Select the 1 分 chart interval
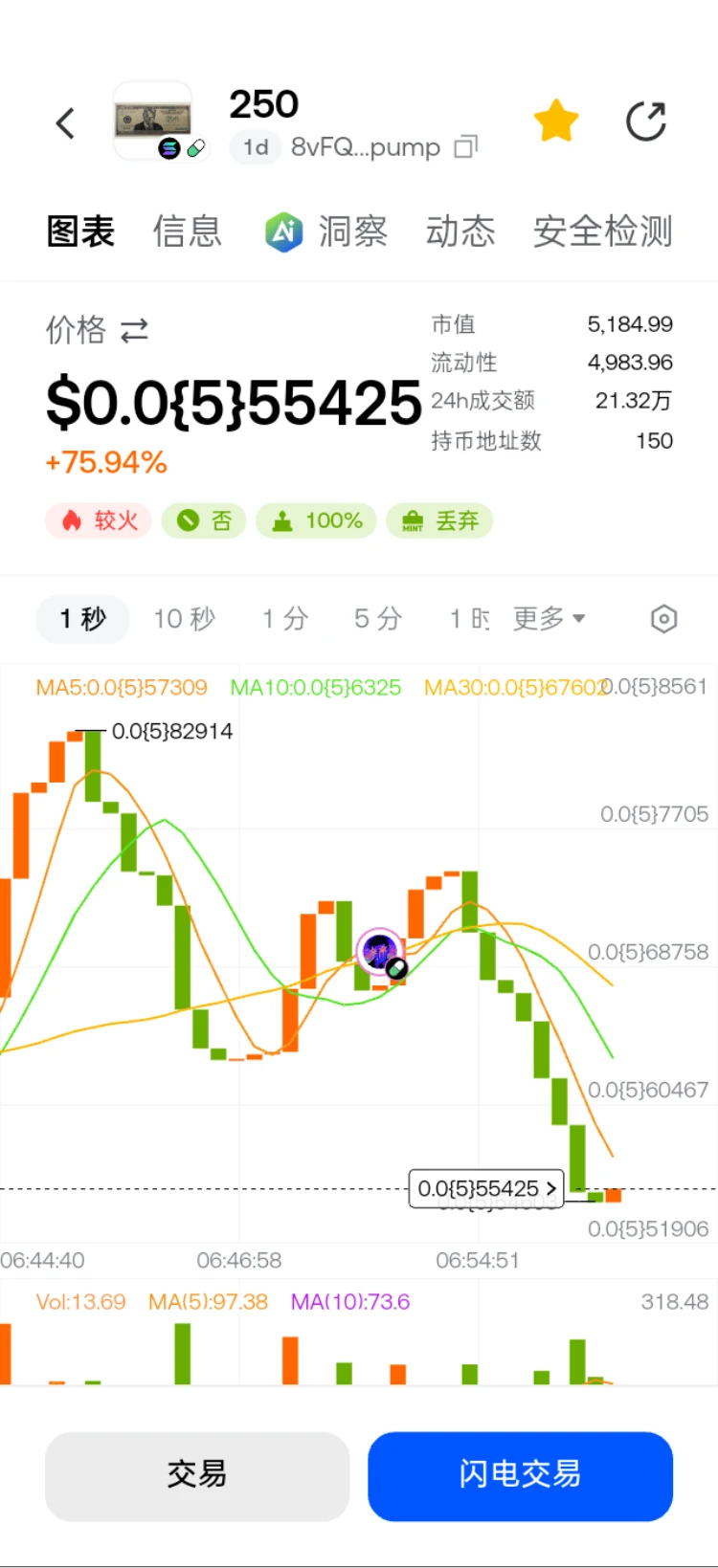This screenshot has width=718, height=1568. (285, 619)
